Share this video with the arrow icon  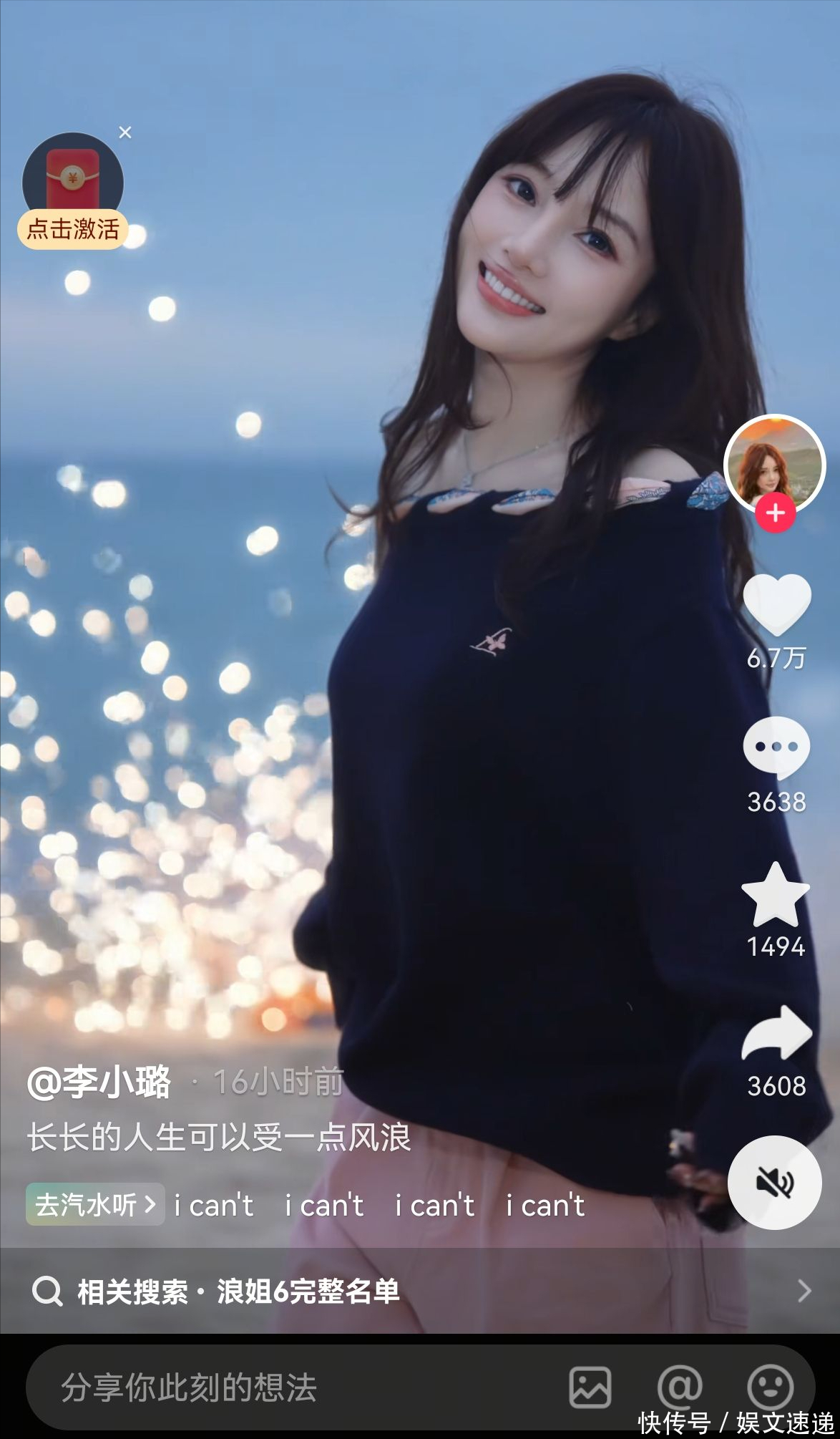(776, 1033)
